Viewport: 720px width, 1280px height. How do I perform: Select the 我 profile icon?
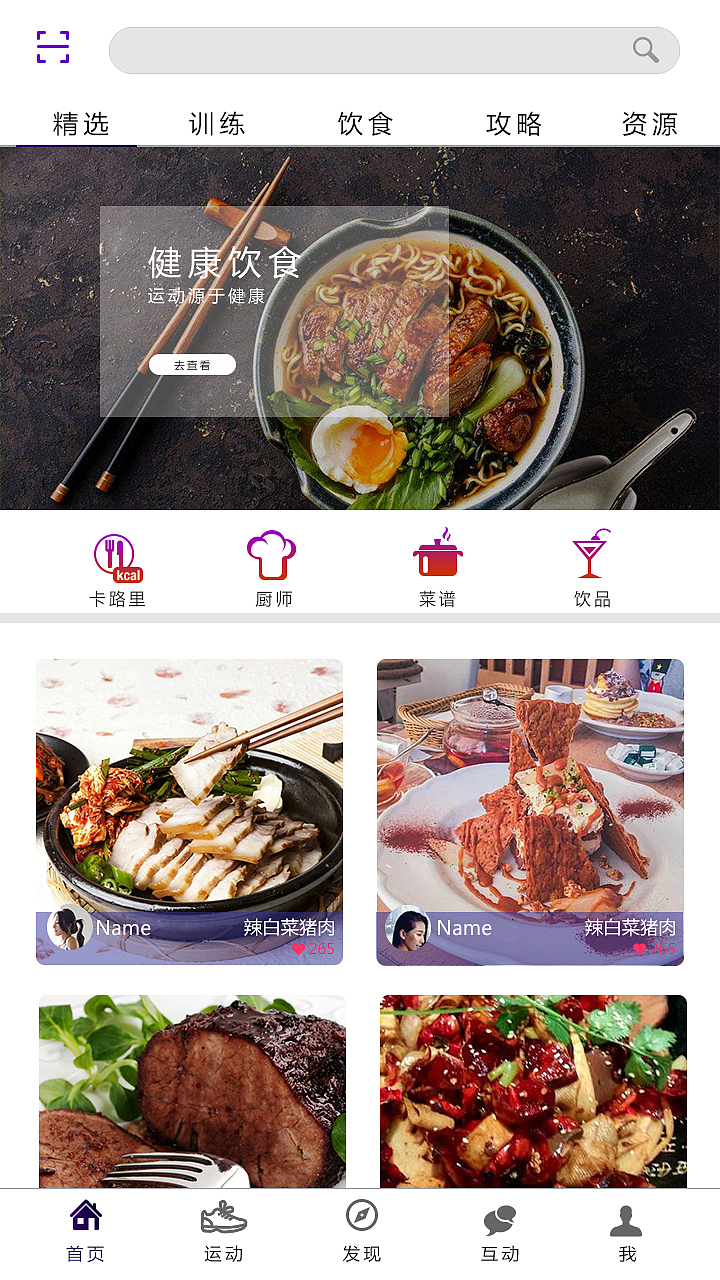627,1218
